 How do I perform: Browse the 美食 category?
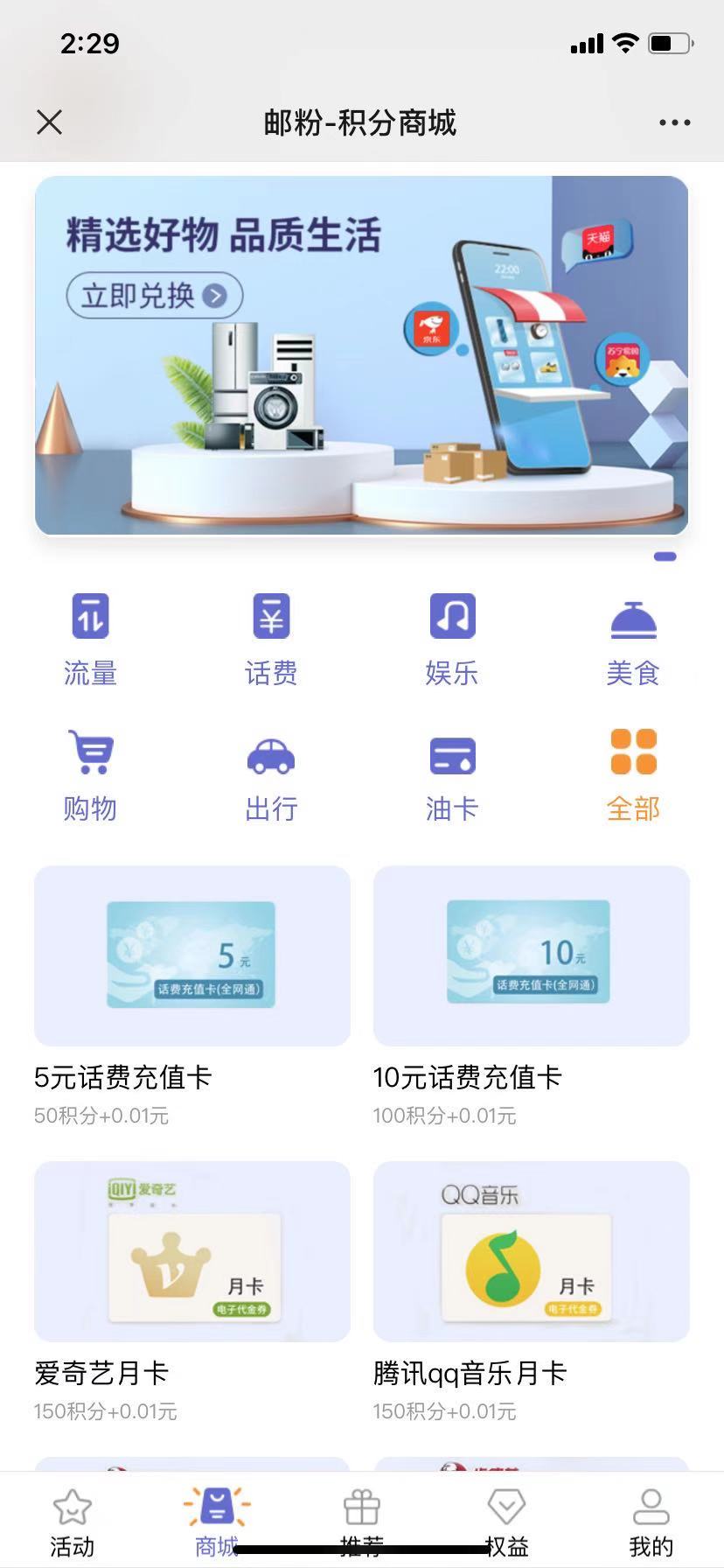pos(633,638)
